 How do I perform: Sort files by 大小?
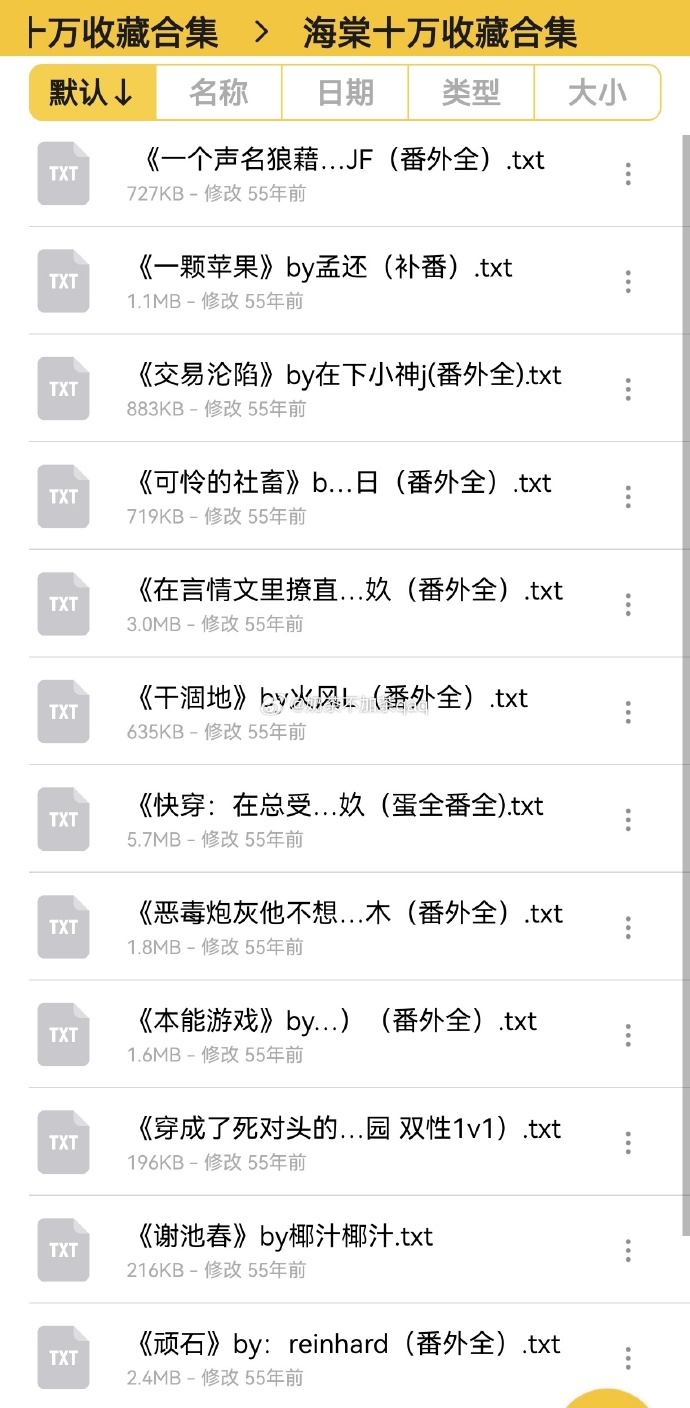click(x=597, y=93)
